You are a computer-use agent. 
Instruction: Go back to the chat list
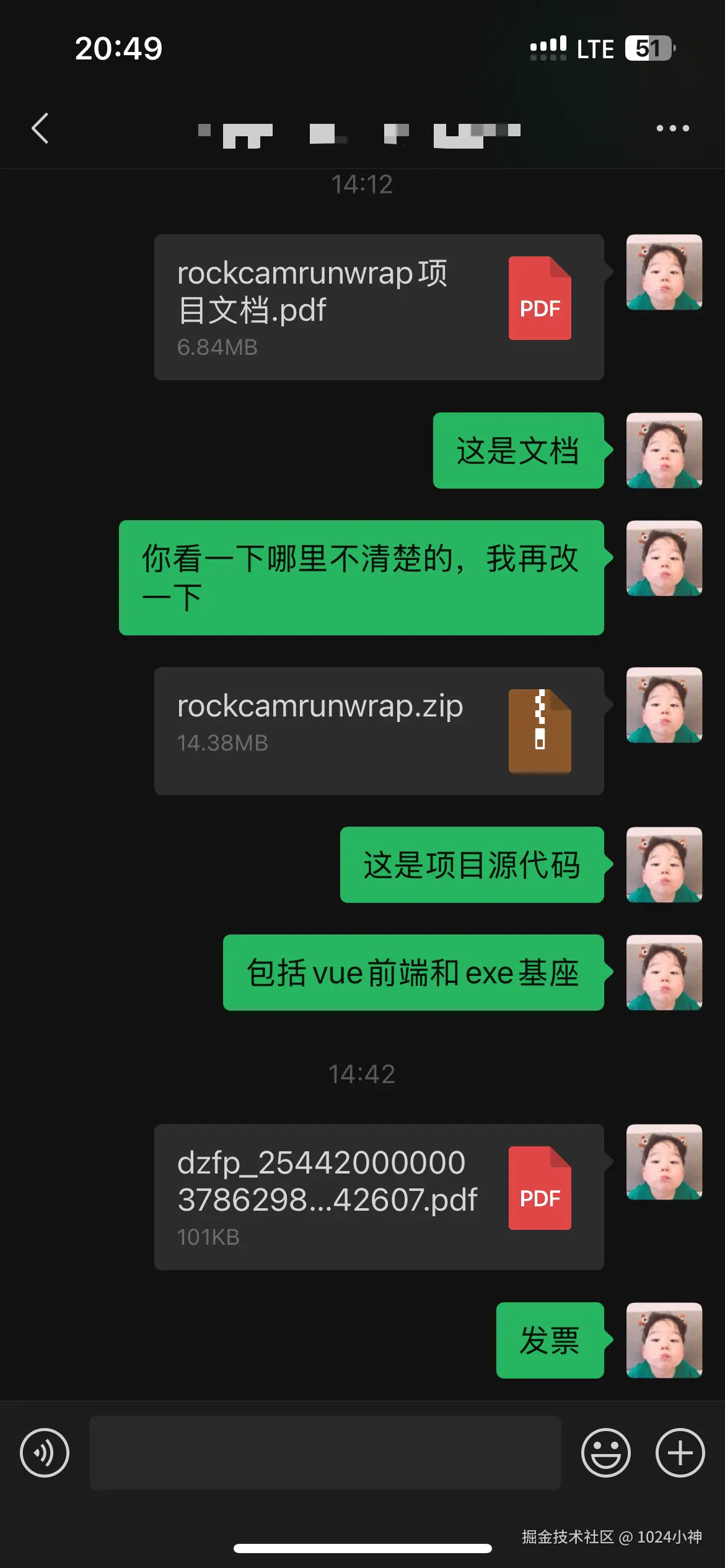coord(40,128)
